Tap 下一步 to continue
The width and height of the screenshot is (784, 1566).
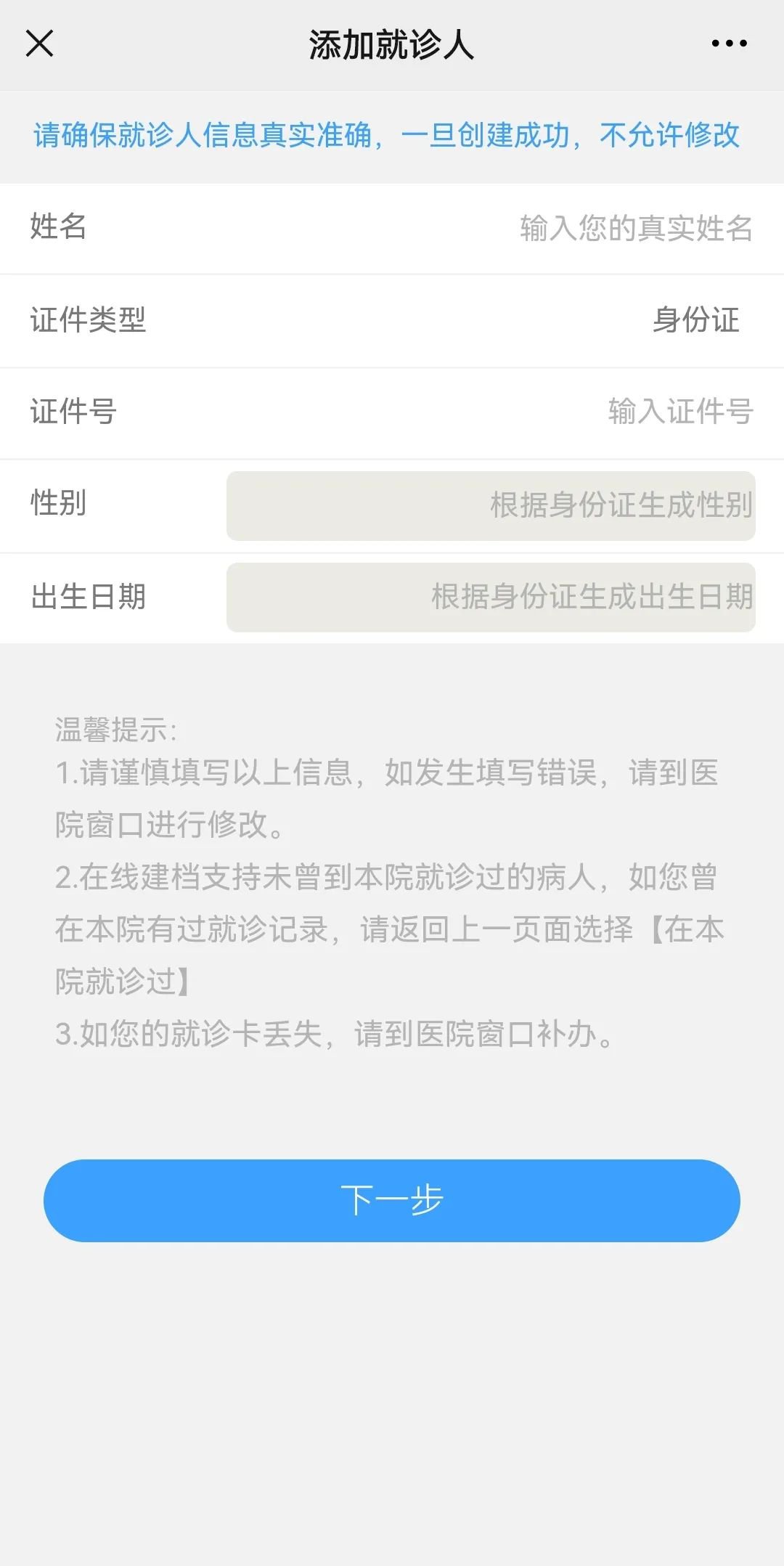(392, 1200)
